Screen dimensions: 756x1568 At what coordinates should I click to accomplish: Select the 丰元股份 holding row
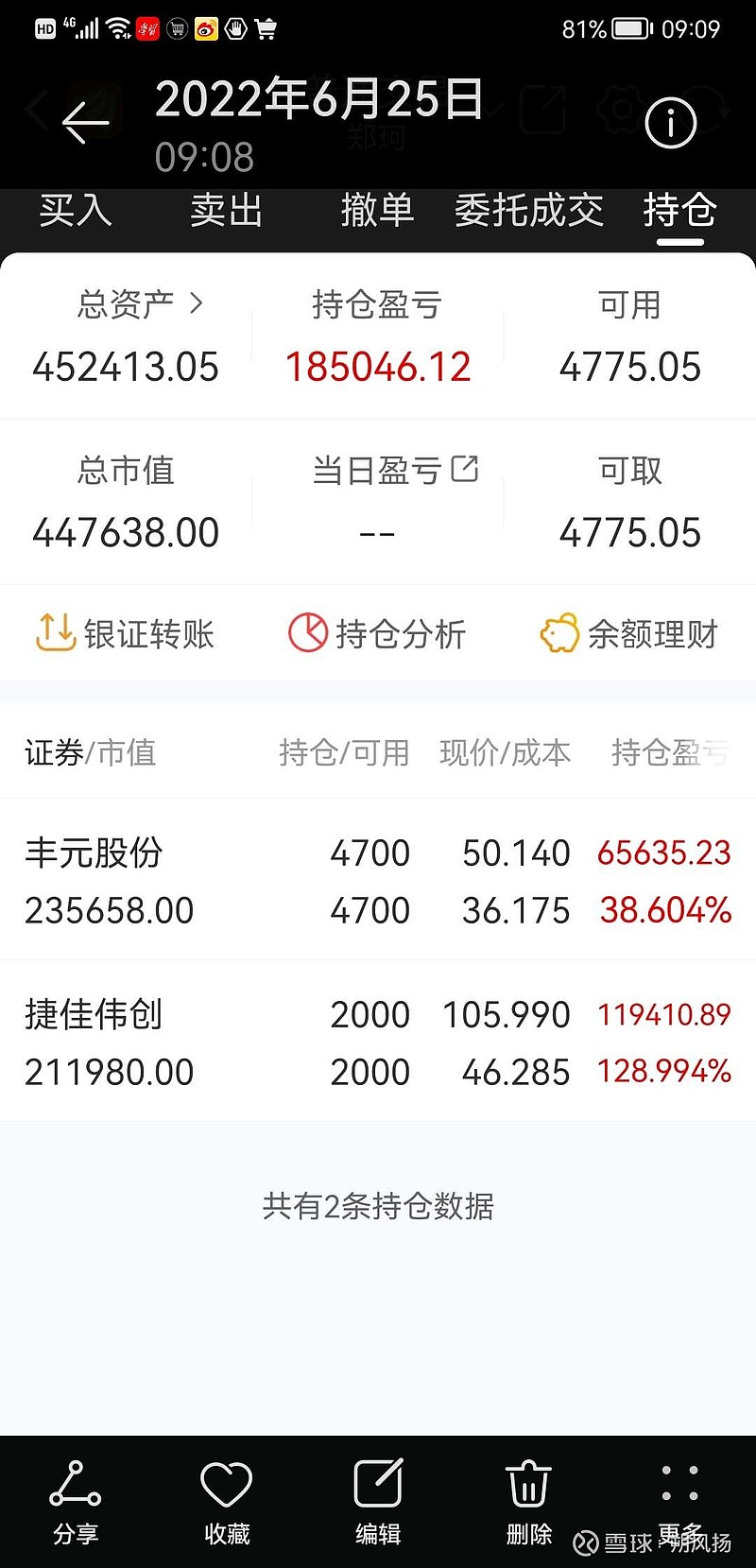(378, 880)
